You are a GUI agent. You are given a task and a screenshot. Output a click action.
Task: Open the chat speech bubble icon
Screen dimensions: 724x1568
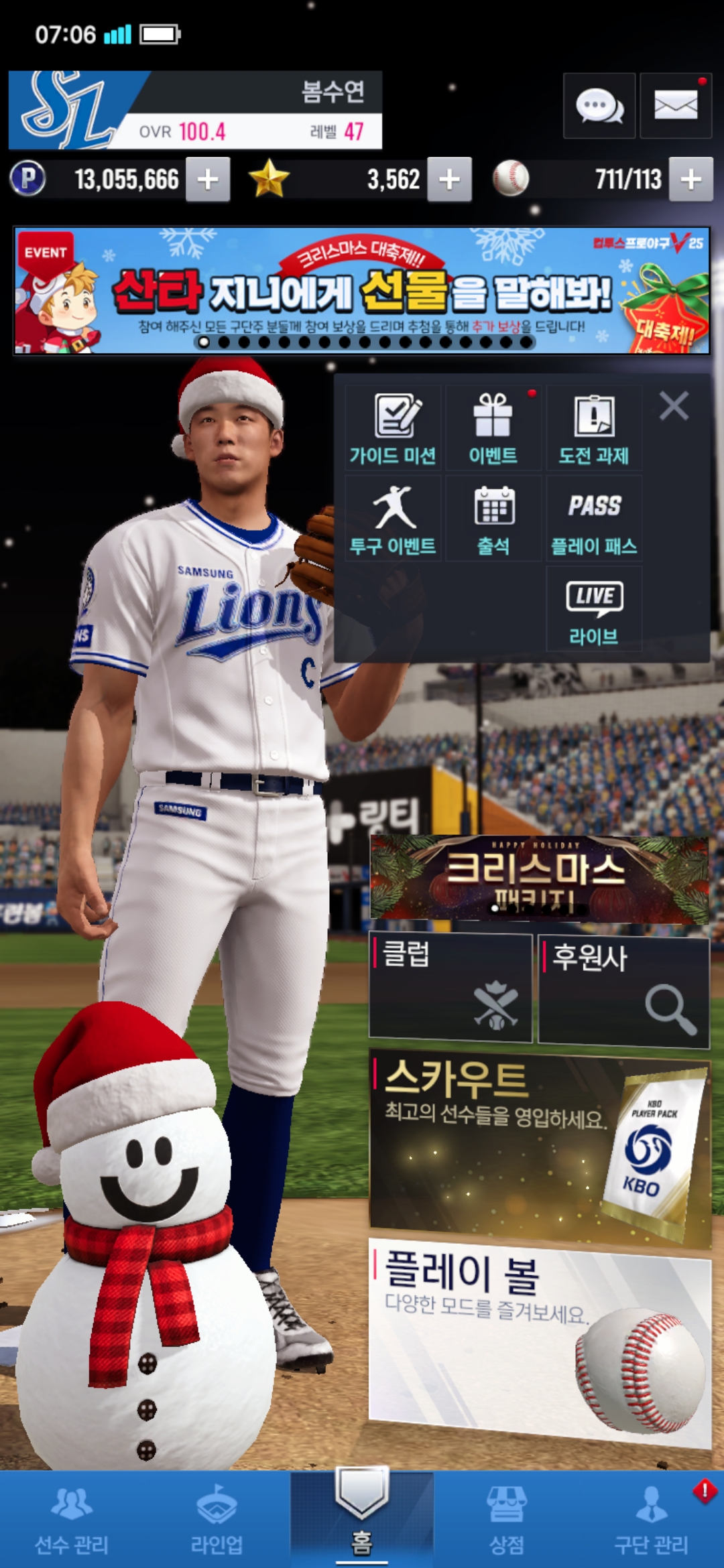(x=599, y=106)
